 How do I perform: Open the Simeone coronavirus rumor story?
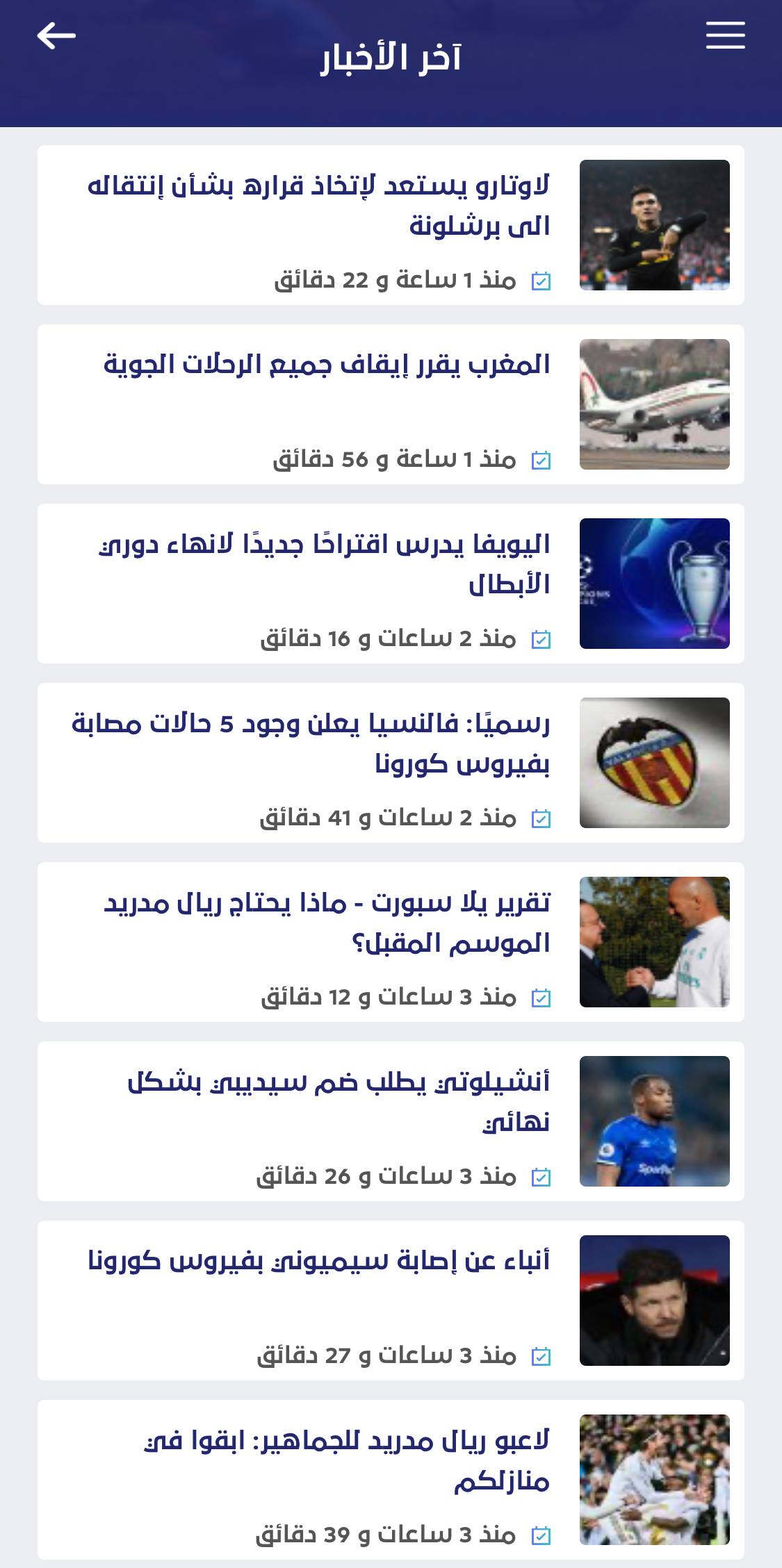point(391,1301)
